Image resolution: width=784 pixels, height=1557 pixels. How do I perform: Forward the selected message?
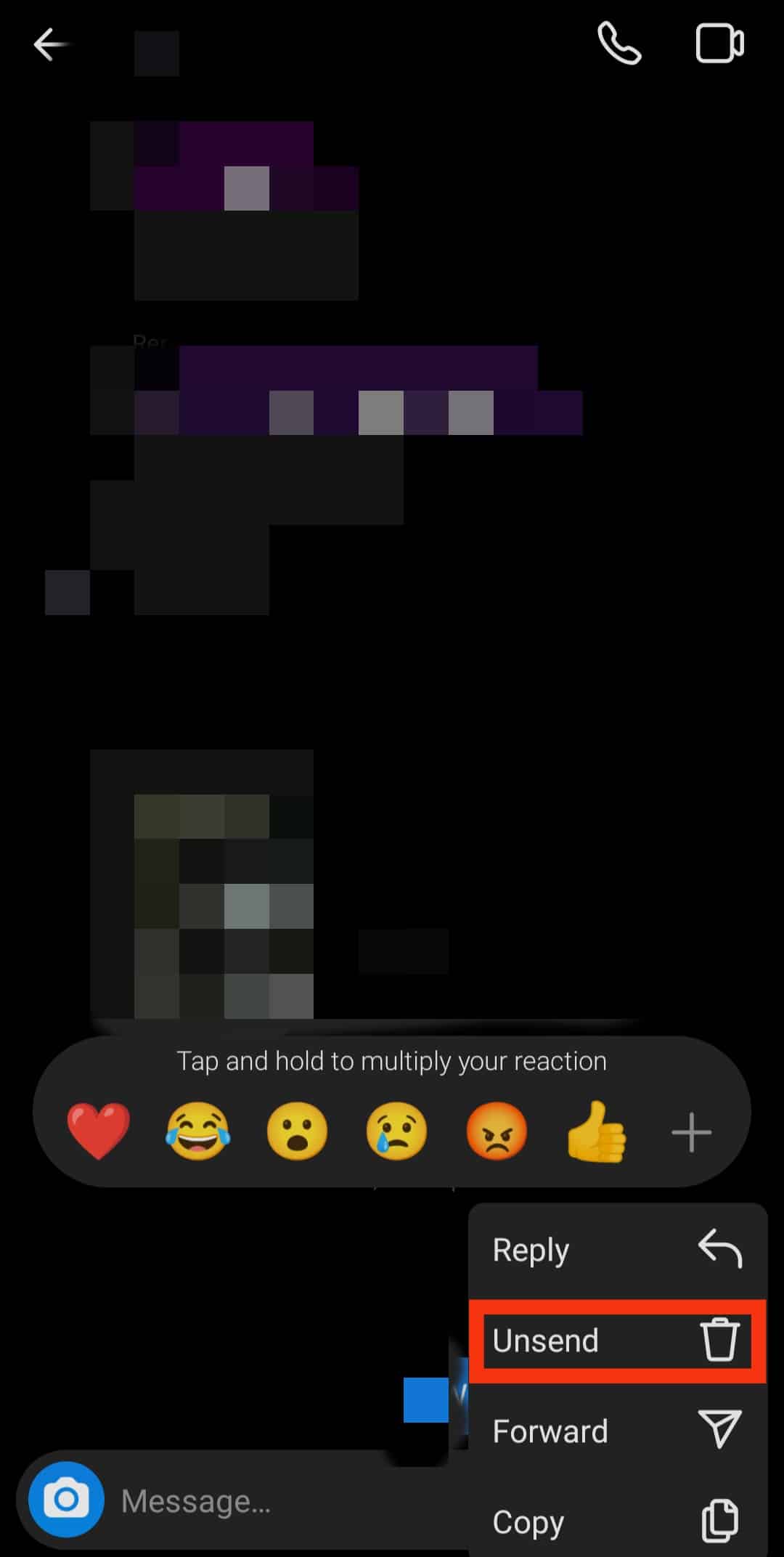point(617,1431)
